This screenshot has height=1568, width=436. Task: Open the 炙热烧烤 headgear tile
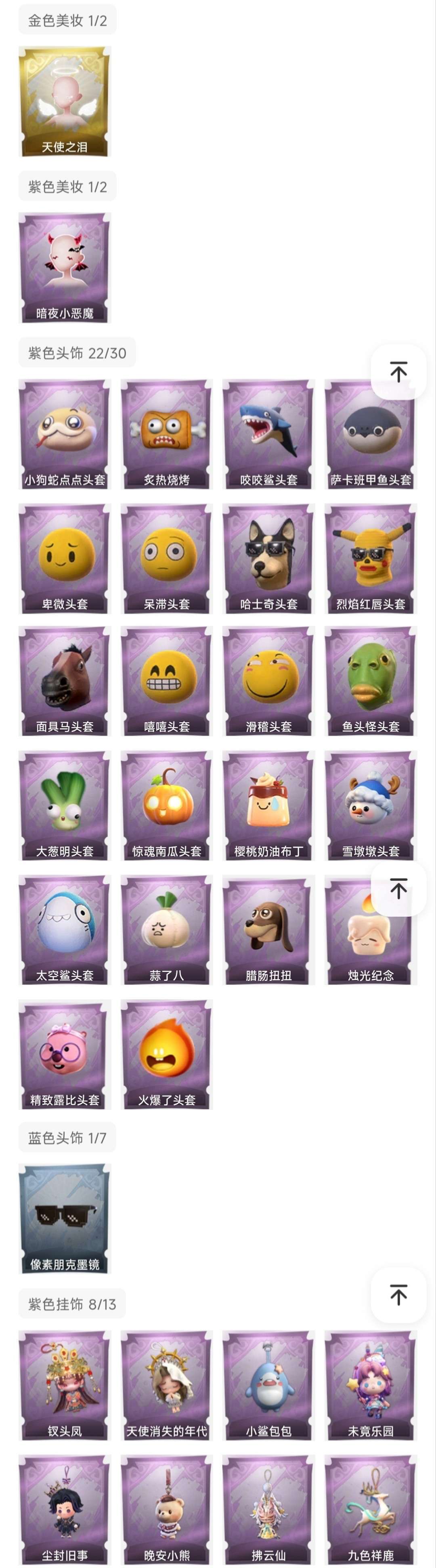166,434
